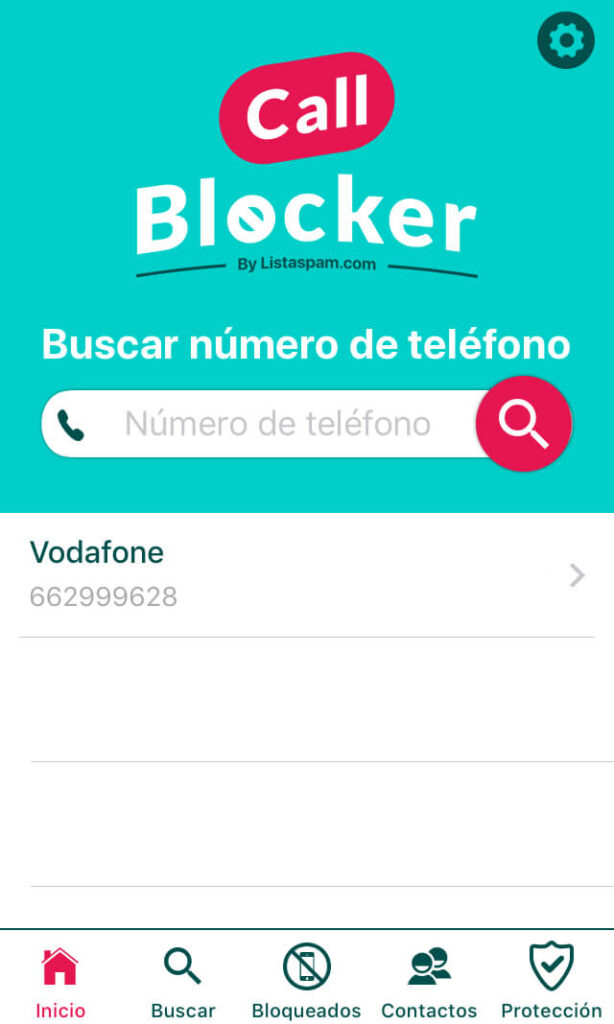
Task: Open the Vodafone 662999628 entry
Action: (x=306, y=575)
